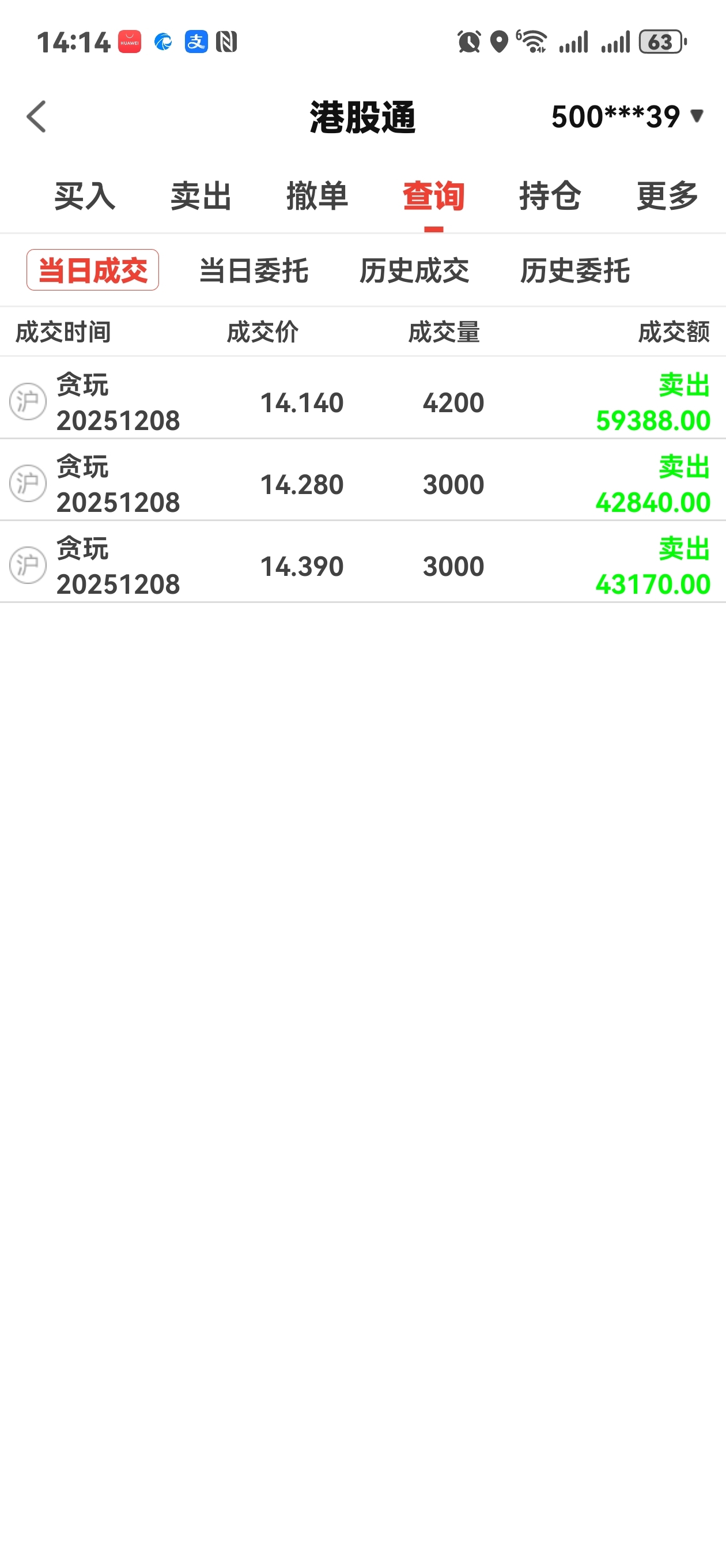Open the 更多 tab

667,196
